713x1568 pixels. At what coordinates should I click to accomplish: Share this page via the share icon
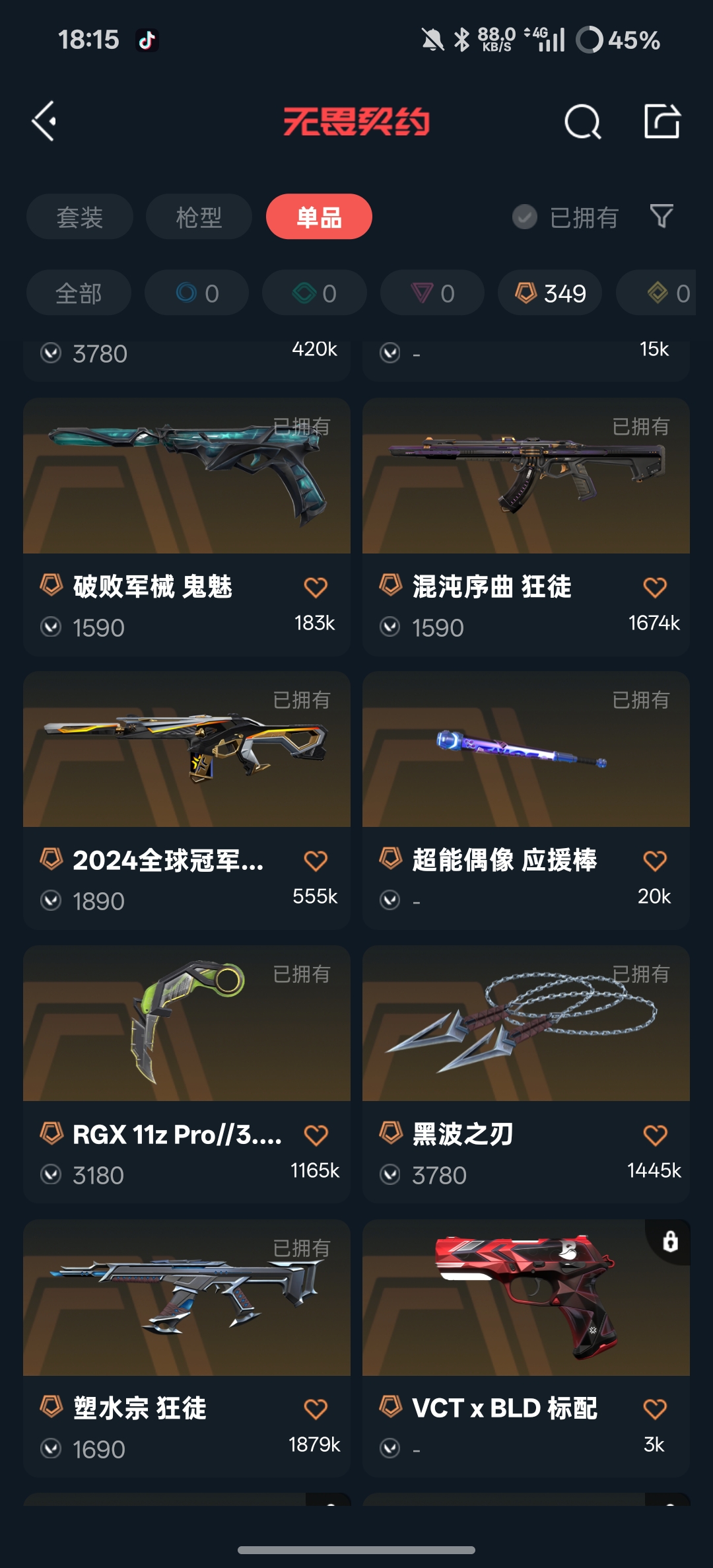point(662,122)
